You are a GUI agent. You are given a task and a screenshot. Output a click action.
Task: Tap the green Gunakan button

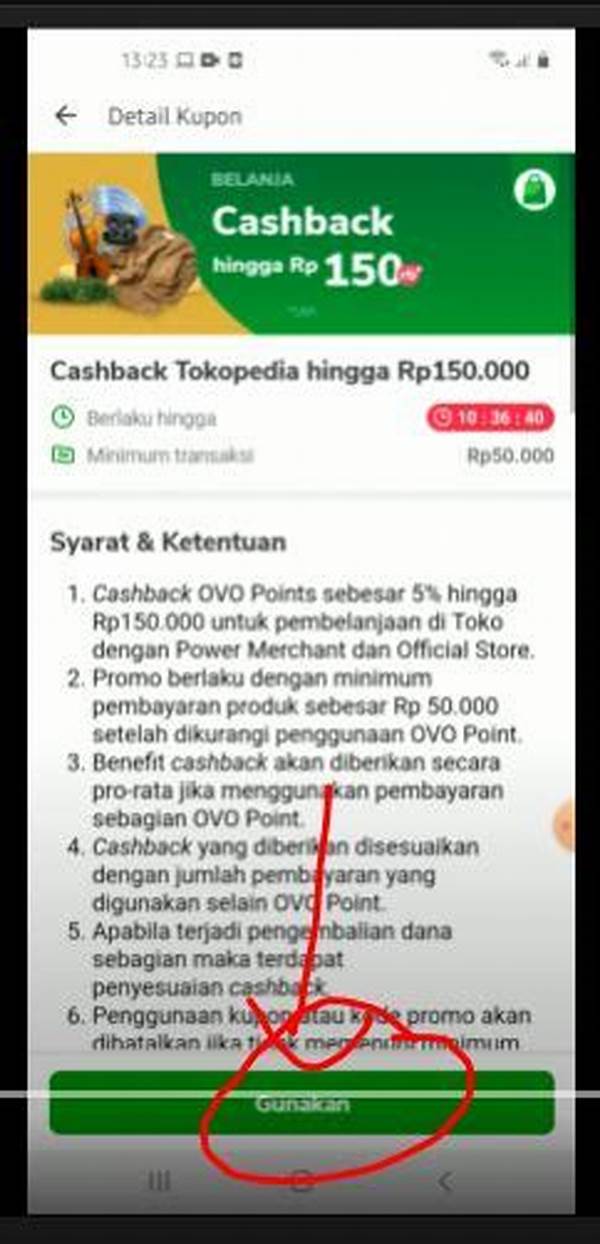click(x=301, y=1103)
